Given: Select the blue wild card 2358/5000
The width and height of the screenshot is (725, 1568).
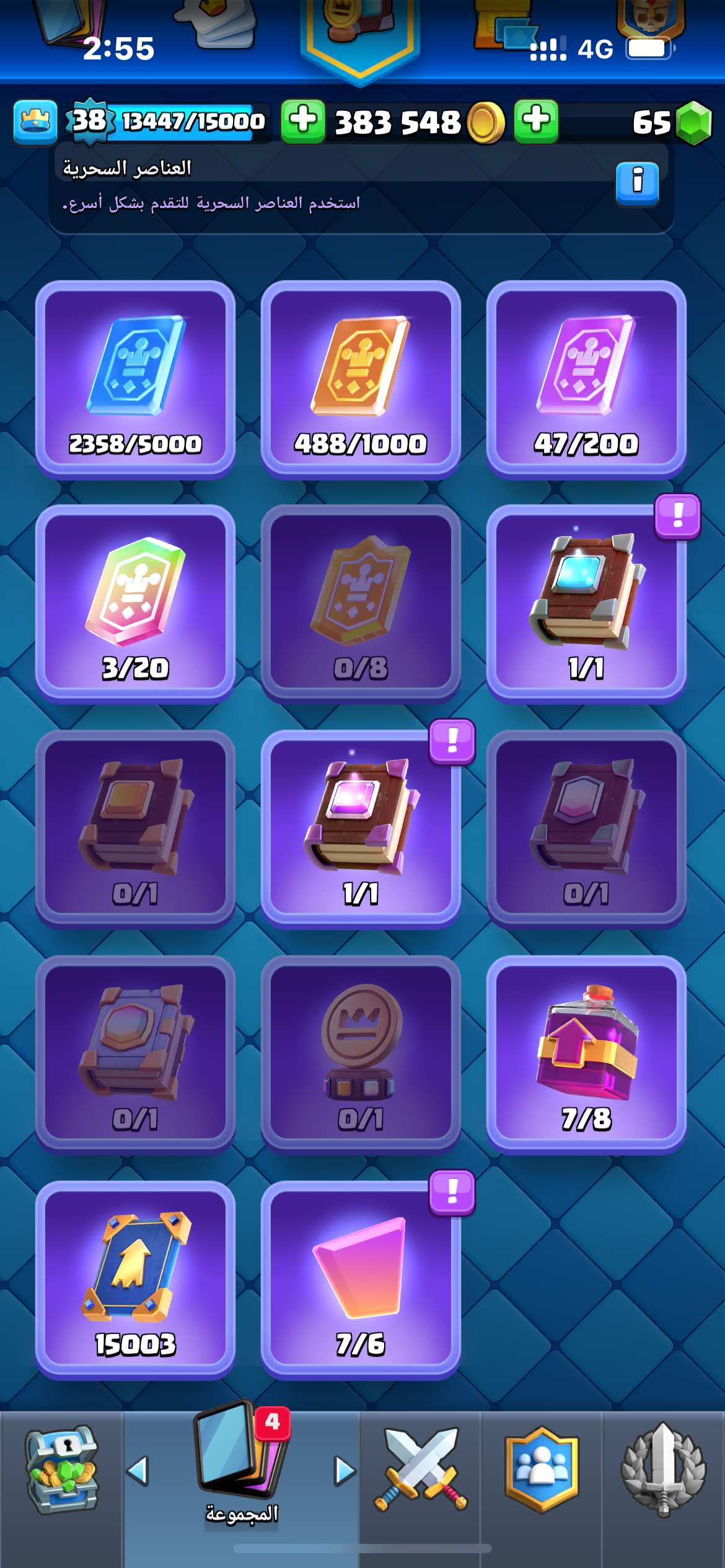Looking at the screenshot, I should point(135,380).
